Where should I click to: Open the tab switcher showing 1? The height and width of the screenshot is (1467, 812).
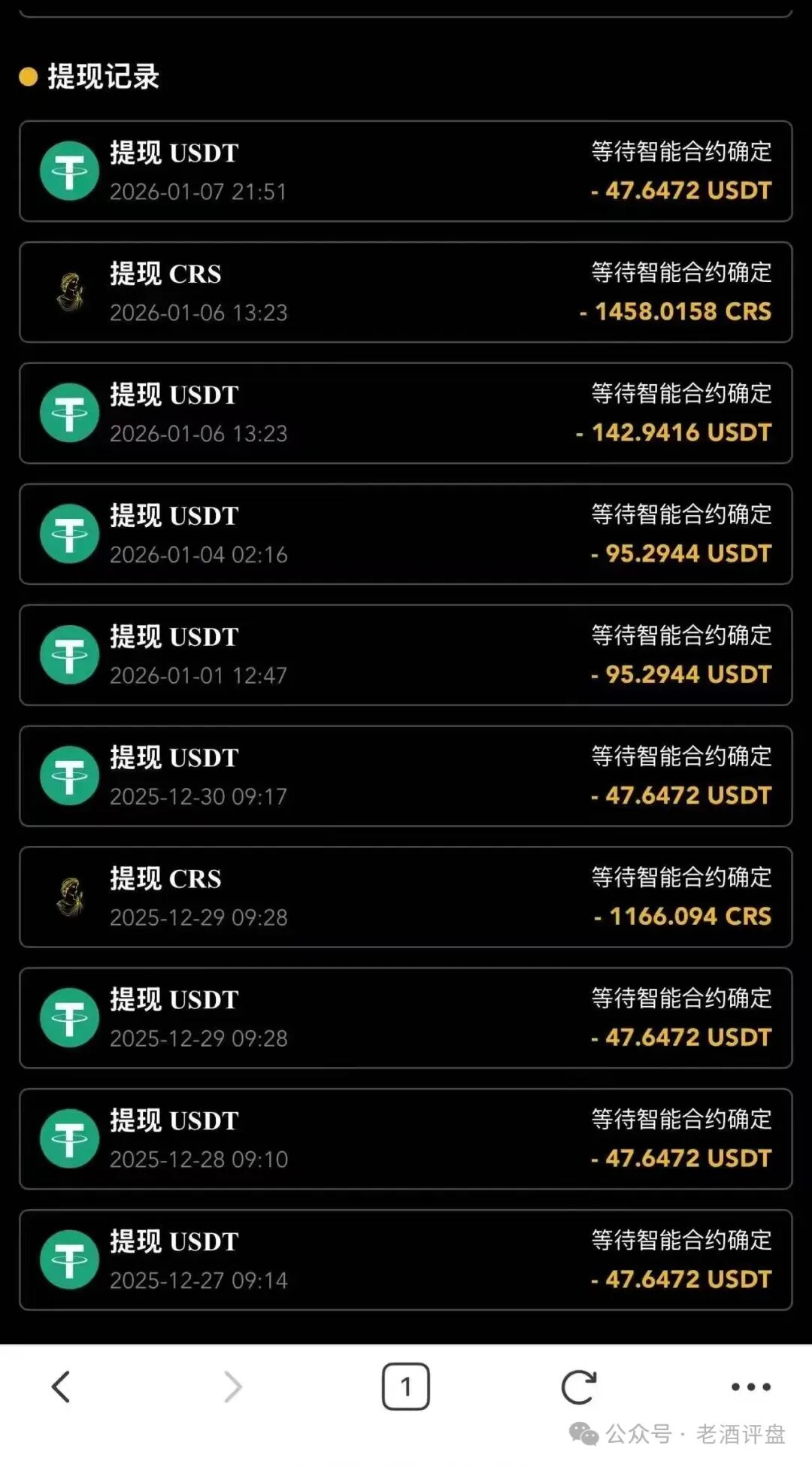[x=407, y=1386]
